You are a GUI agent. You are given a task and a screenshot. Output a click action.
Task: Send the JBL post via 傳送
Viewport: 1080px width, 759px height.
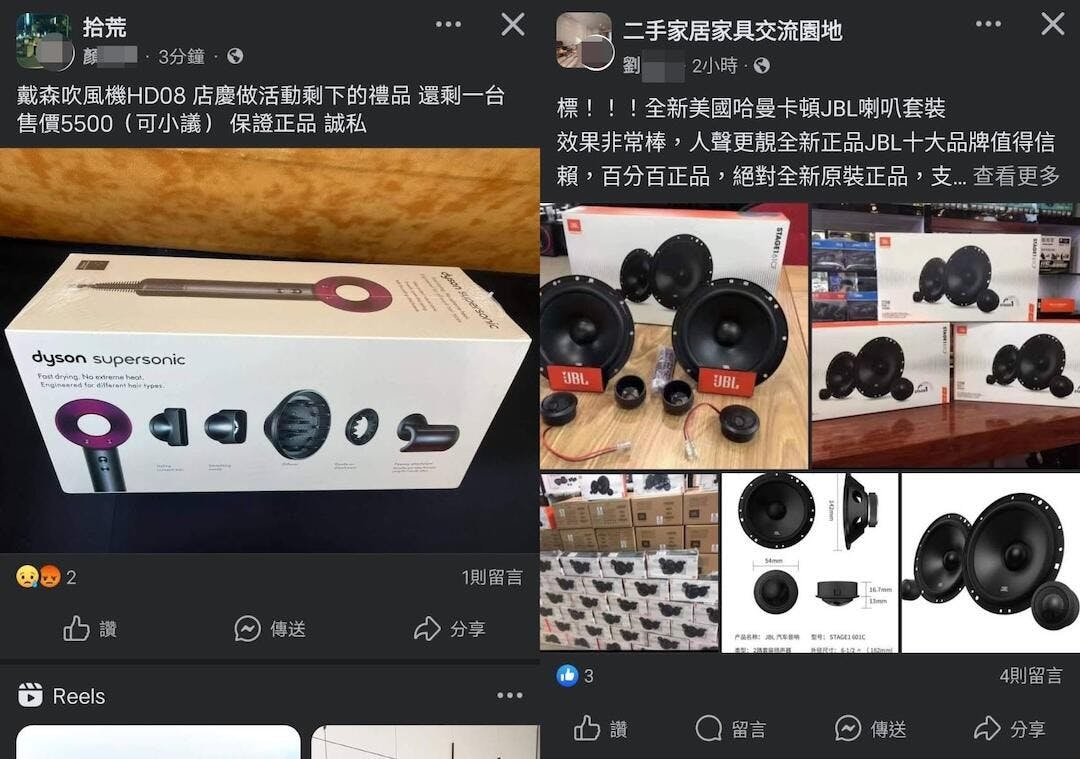[870, 729]
